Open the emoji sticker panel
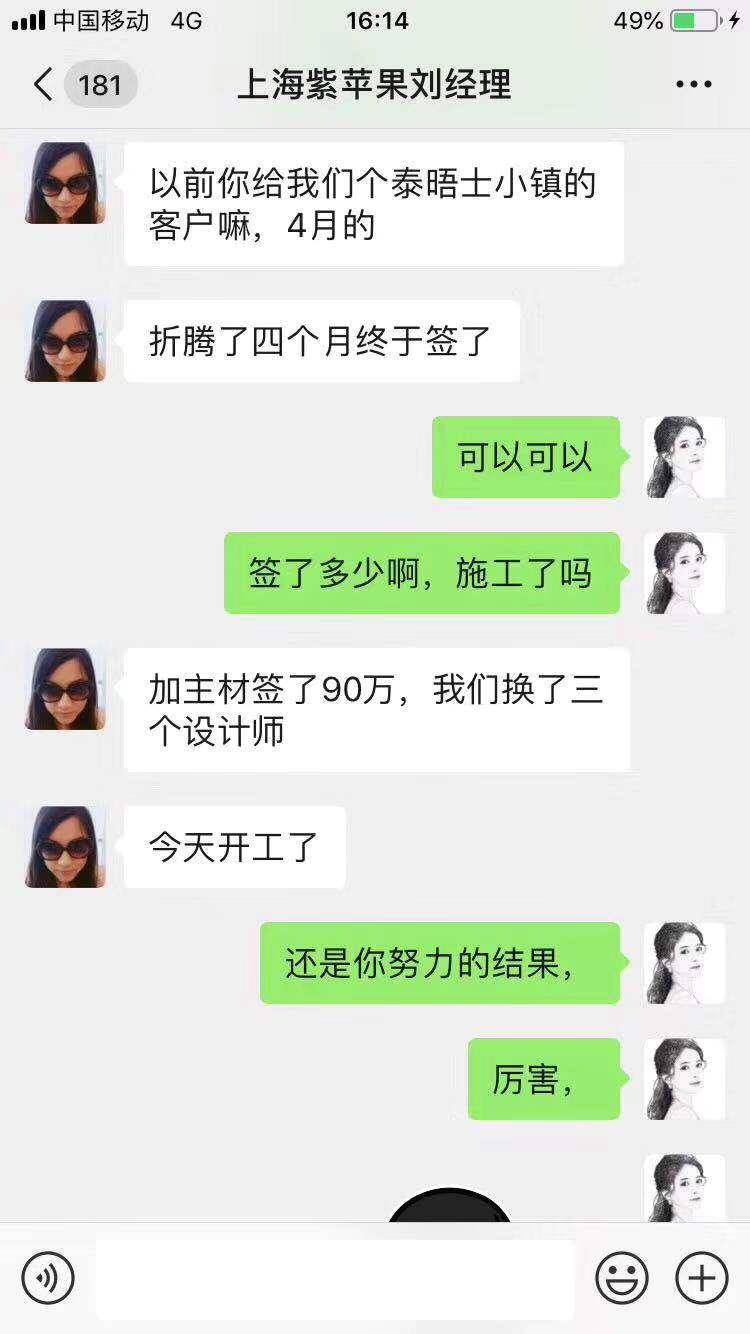The height and width of the screenshot is (1334, 750). (x=622, y=1278)
